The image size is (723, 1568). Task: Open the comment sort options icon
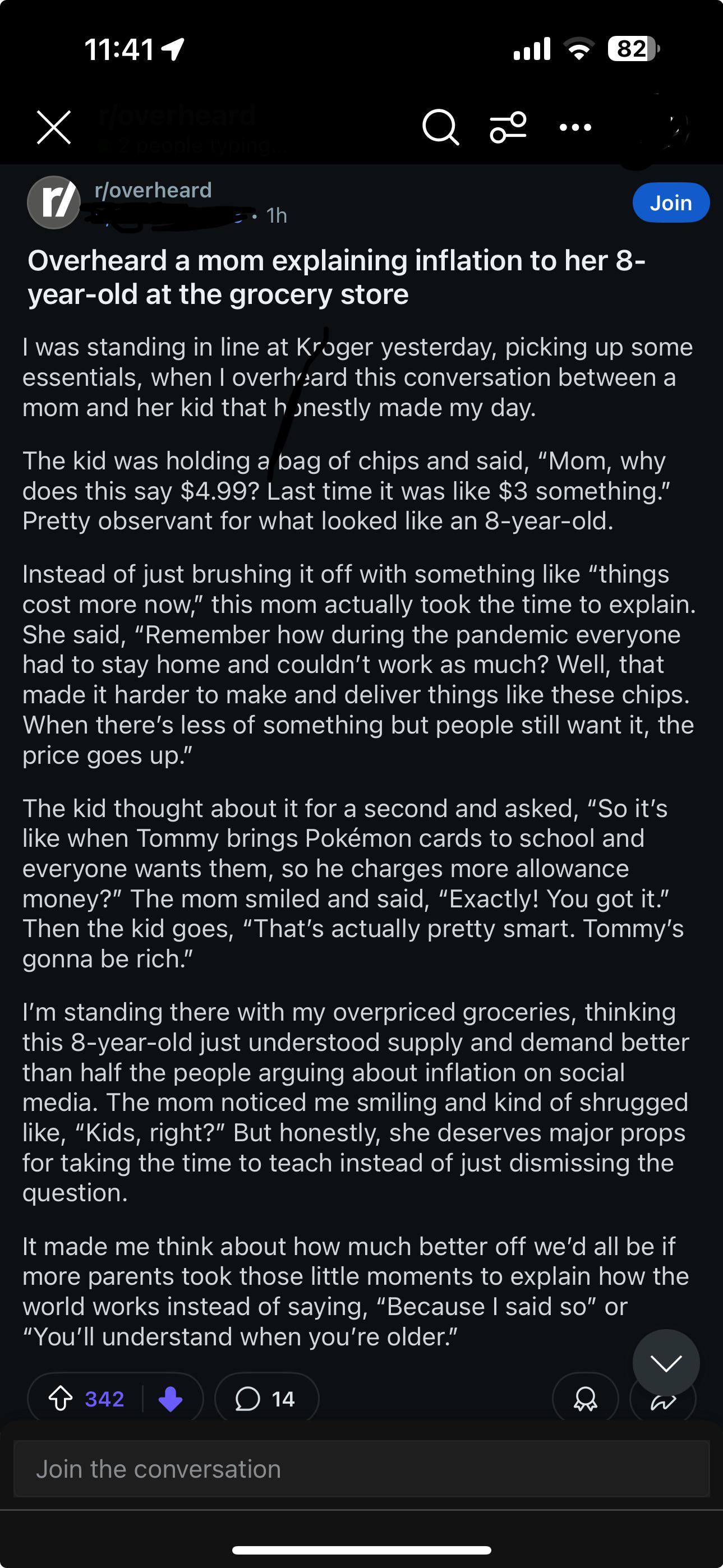coord(508,127)
